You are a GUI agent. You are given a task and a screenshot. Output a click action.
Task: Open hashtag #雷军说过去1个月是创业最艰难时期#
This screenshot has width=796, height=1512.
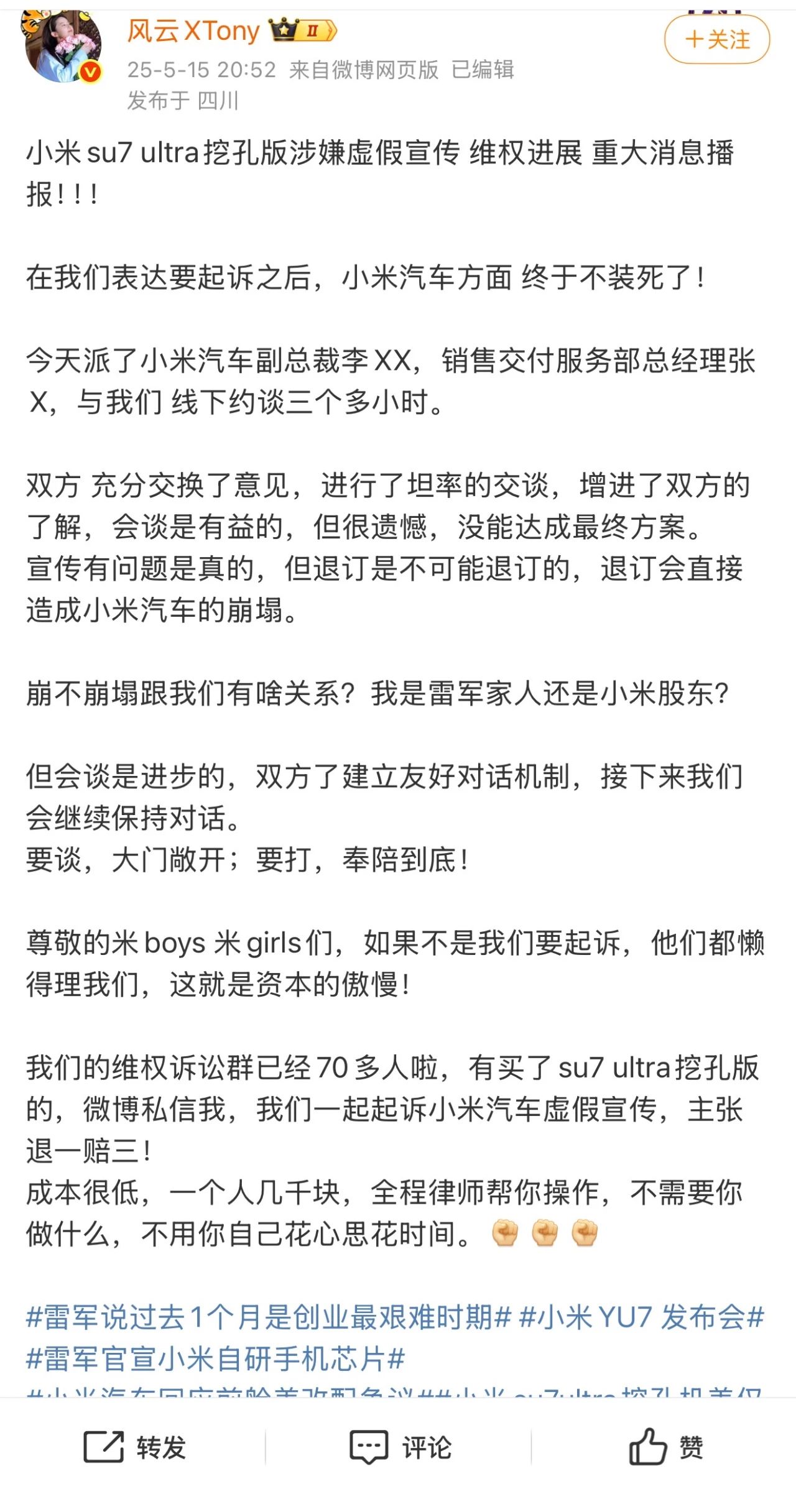click(269, 1317)
